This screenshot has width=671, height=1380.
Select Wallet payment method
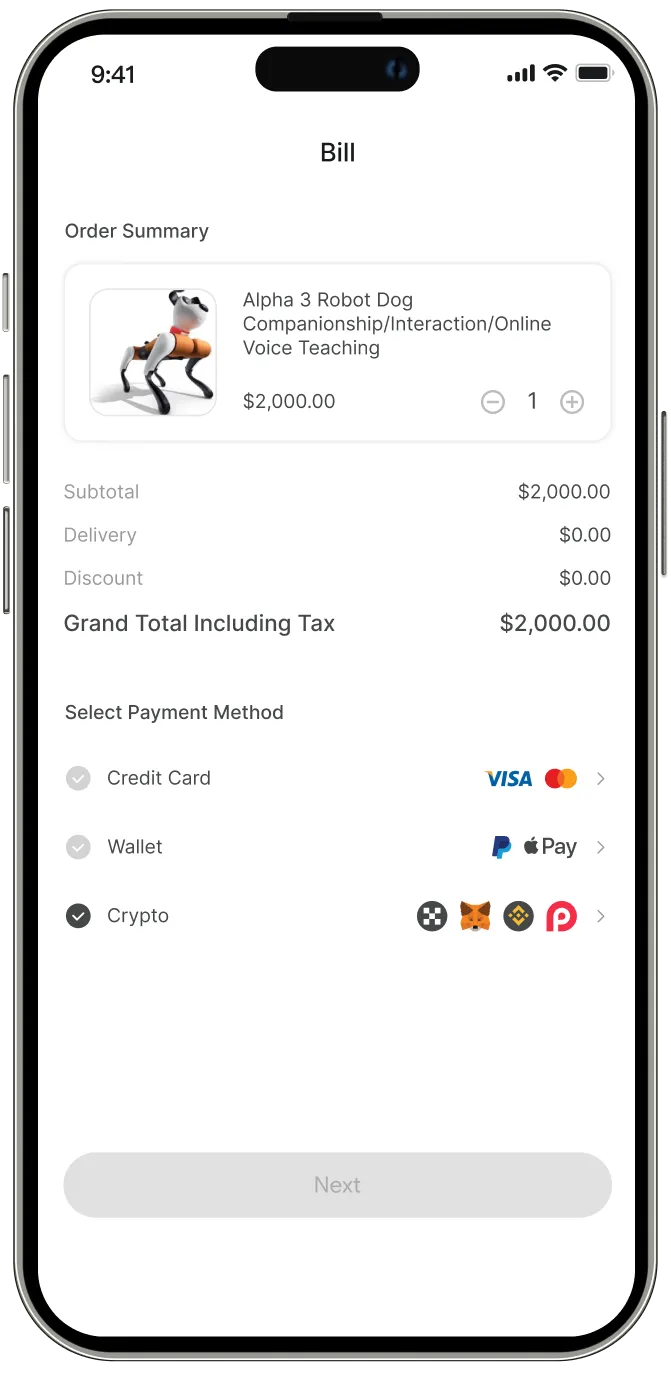click(78, 847)
